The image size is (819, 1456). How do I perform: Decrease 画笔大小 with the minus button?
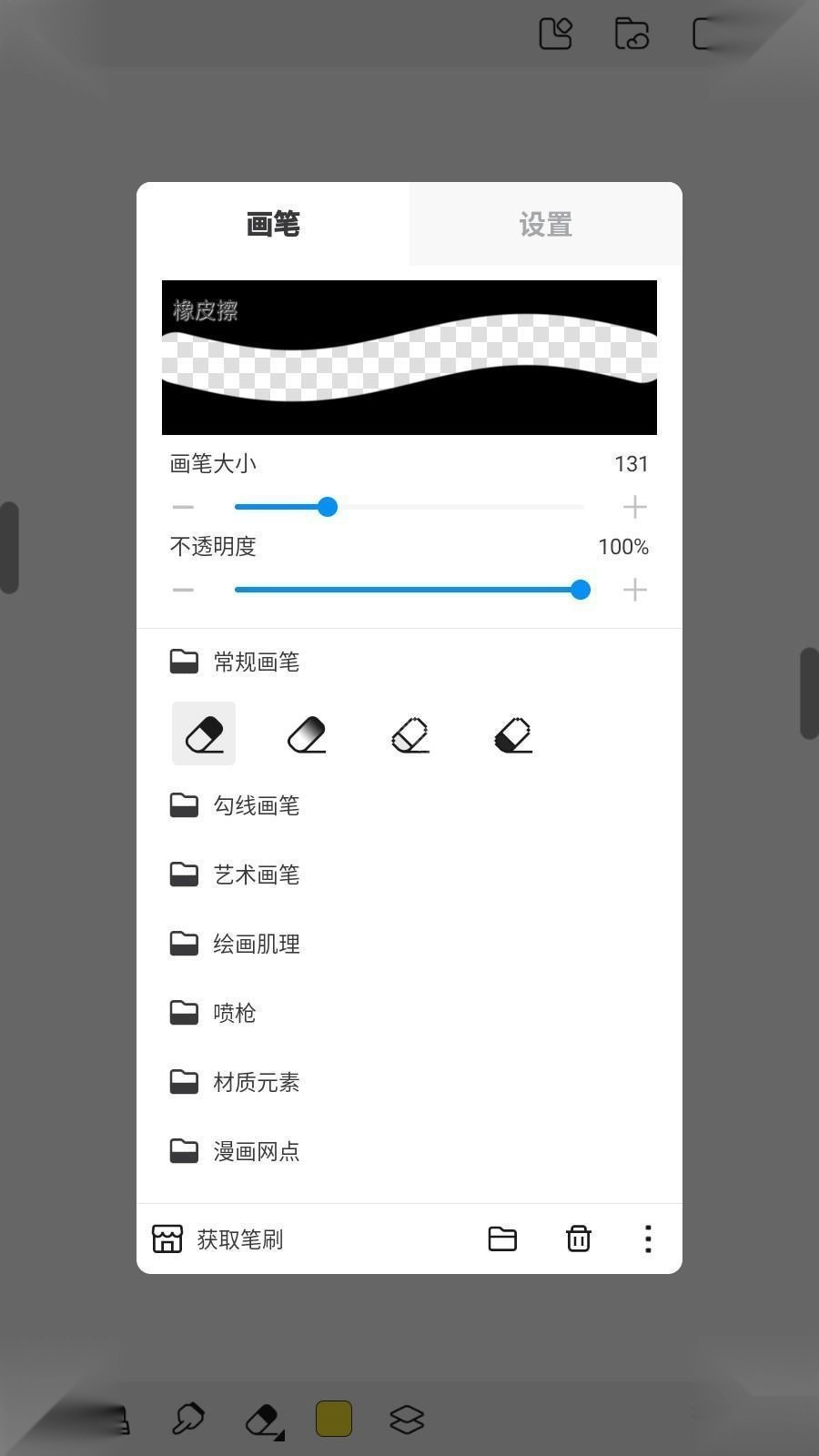pos(183,507)
